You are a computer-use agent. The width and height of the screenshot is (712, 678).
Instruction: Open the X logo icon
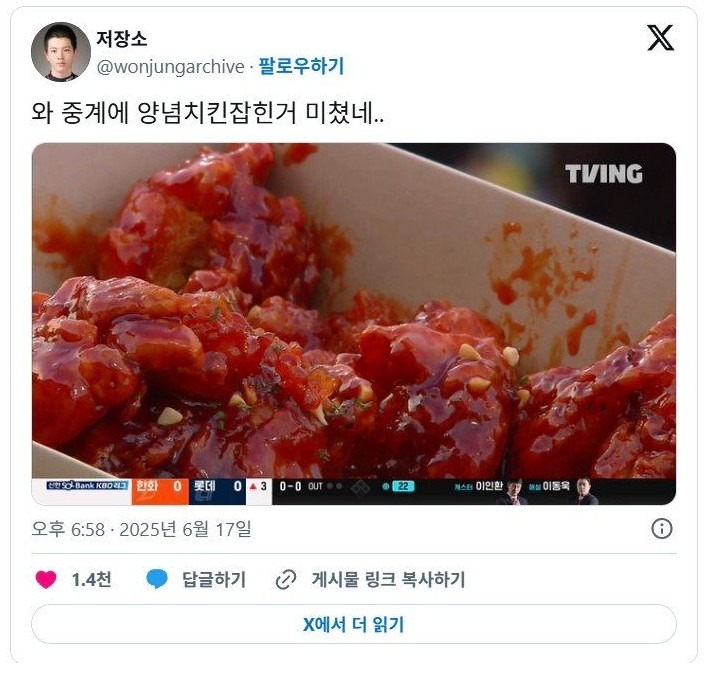coord(660,38)
